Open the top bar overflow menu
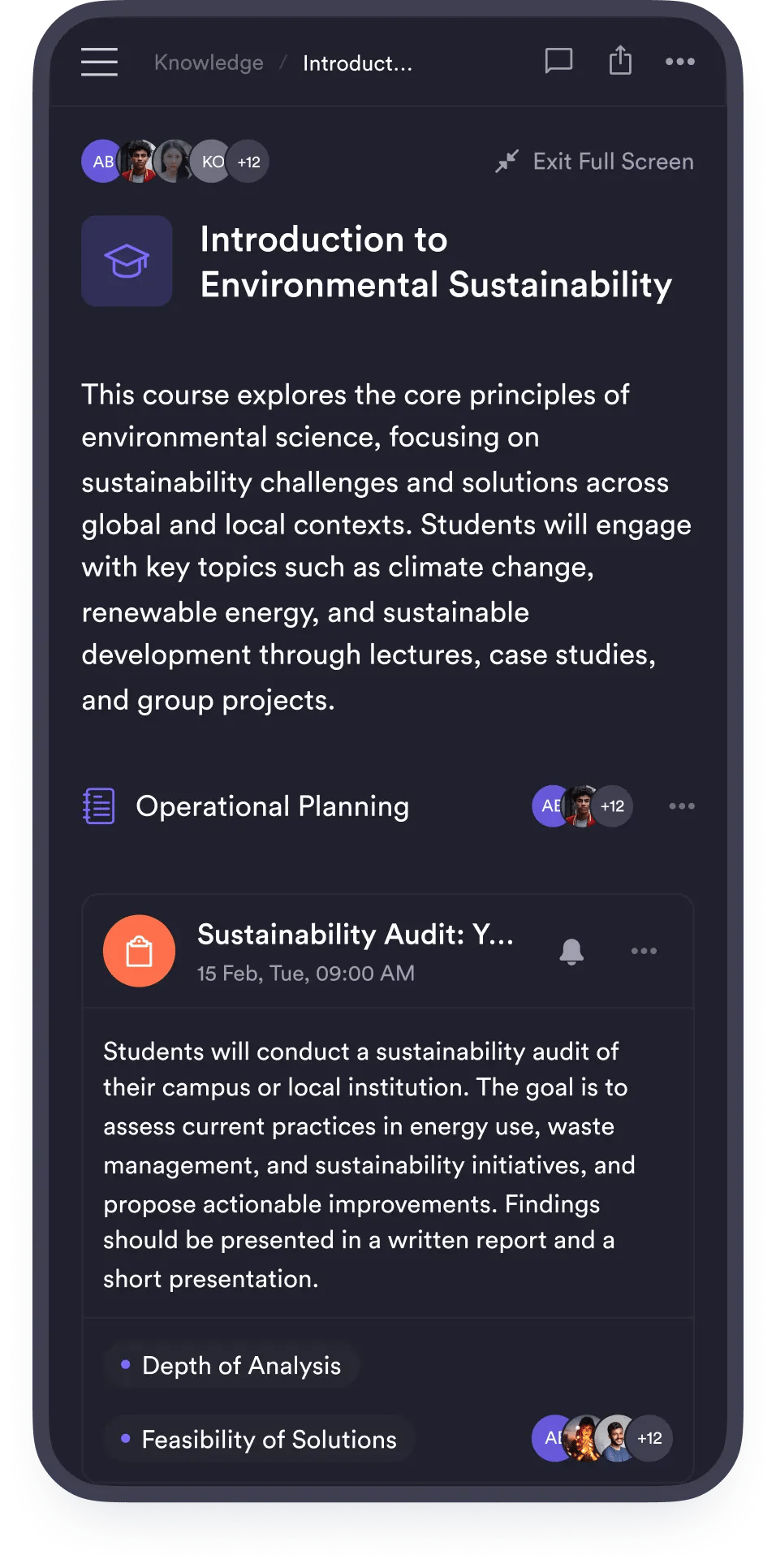The height and width of the screenshot is (1568, 776). point(679,62)
